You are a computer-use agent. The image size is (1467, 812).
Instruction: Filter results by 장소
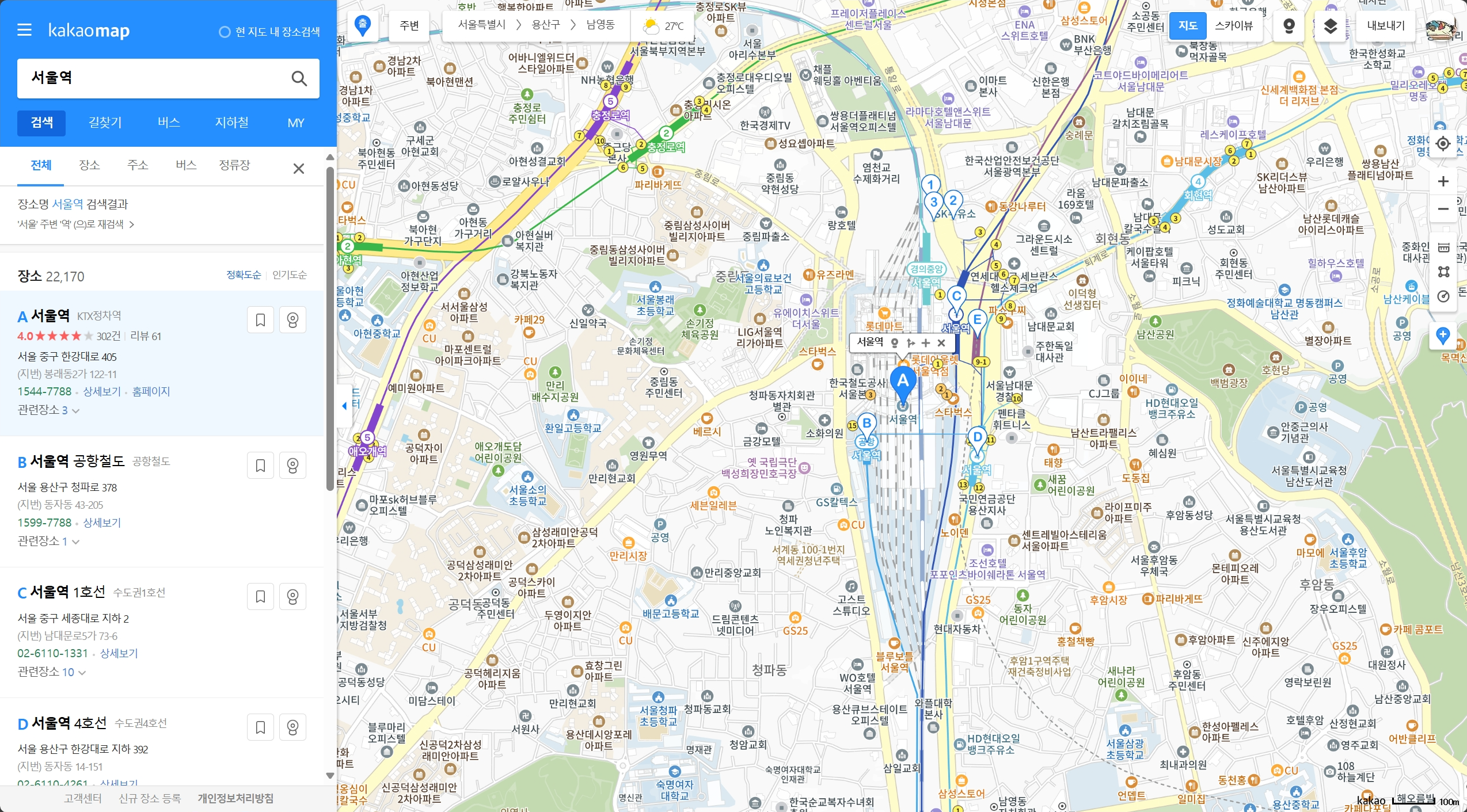coord(89,165)
